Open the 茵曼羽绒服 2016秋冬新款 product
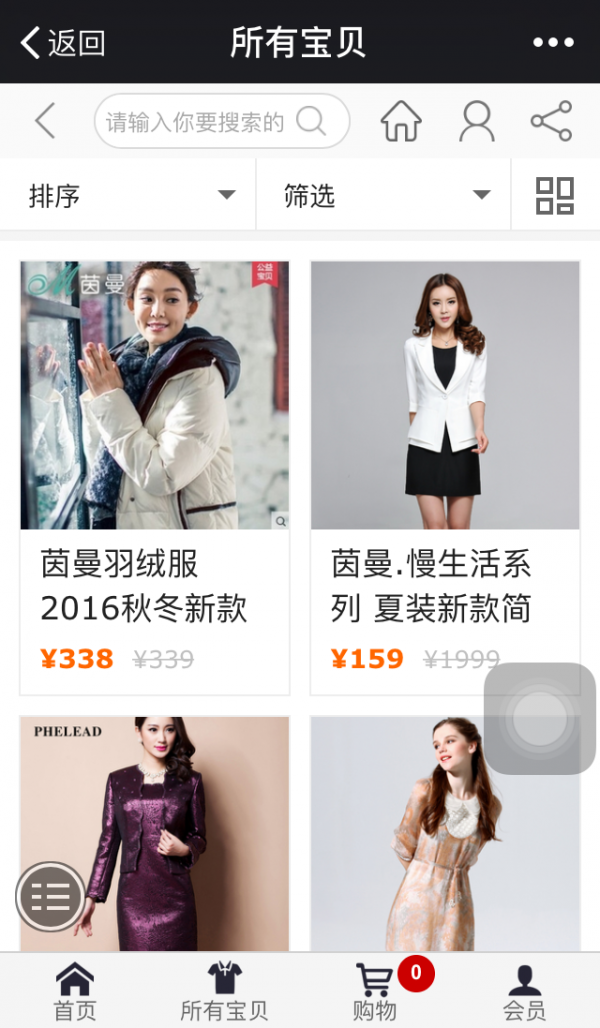The image size is (600, 1028). [x=155, y=477]
